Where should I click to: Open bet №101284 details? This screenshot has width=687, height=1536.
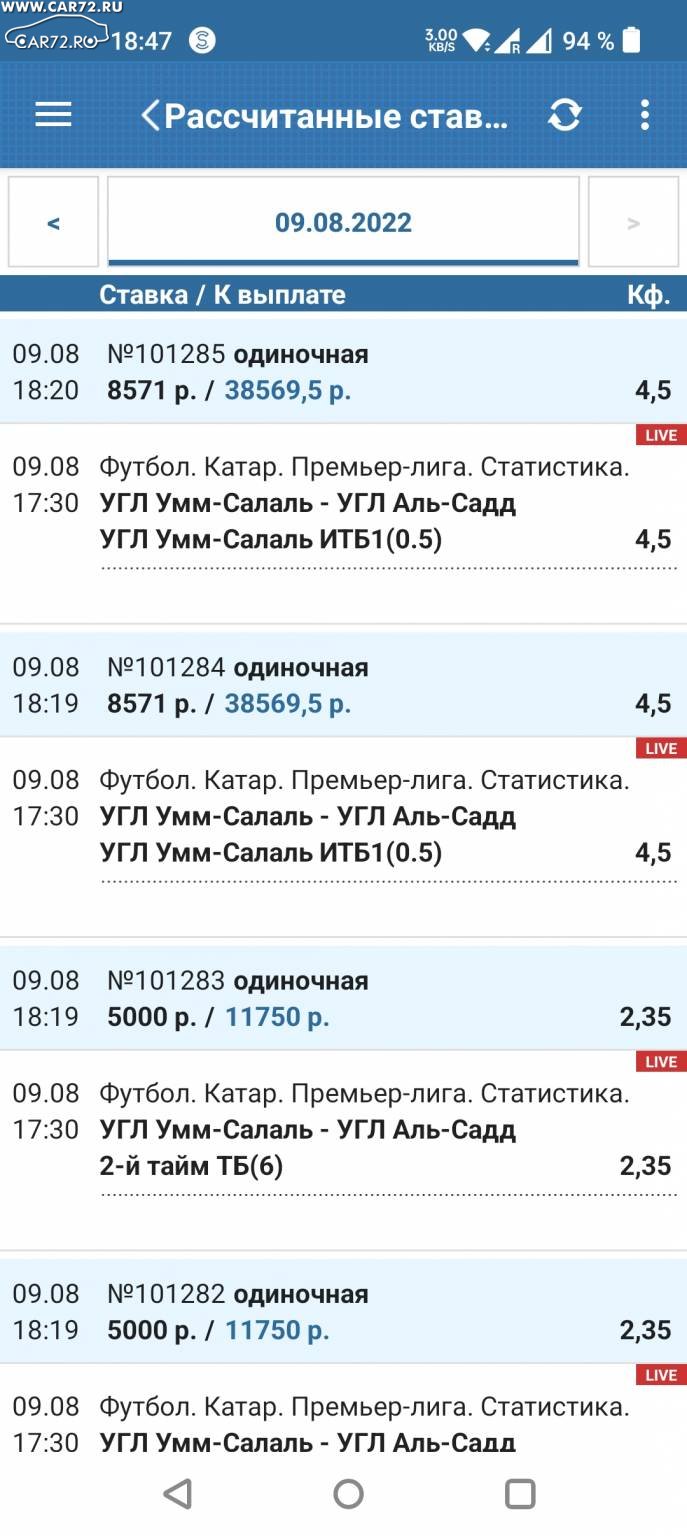[343, 685]
